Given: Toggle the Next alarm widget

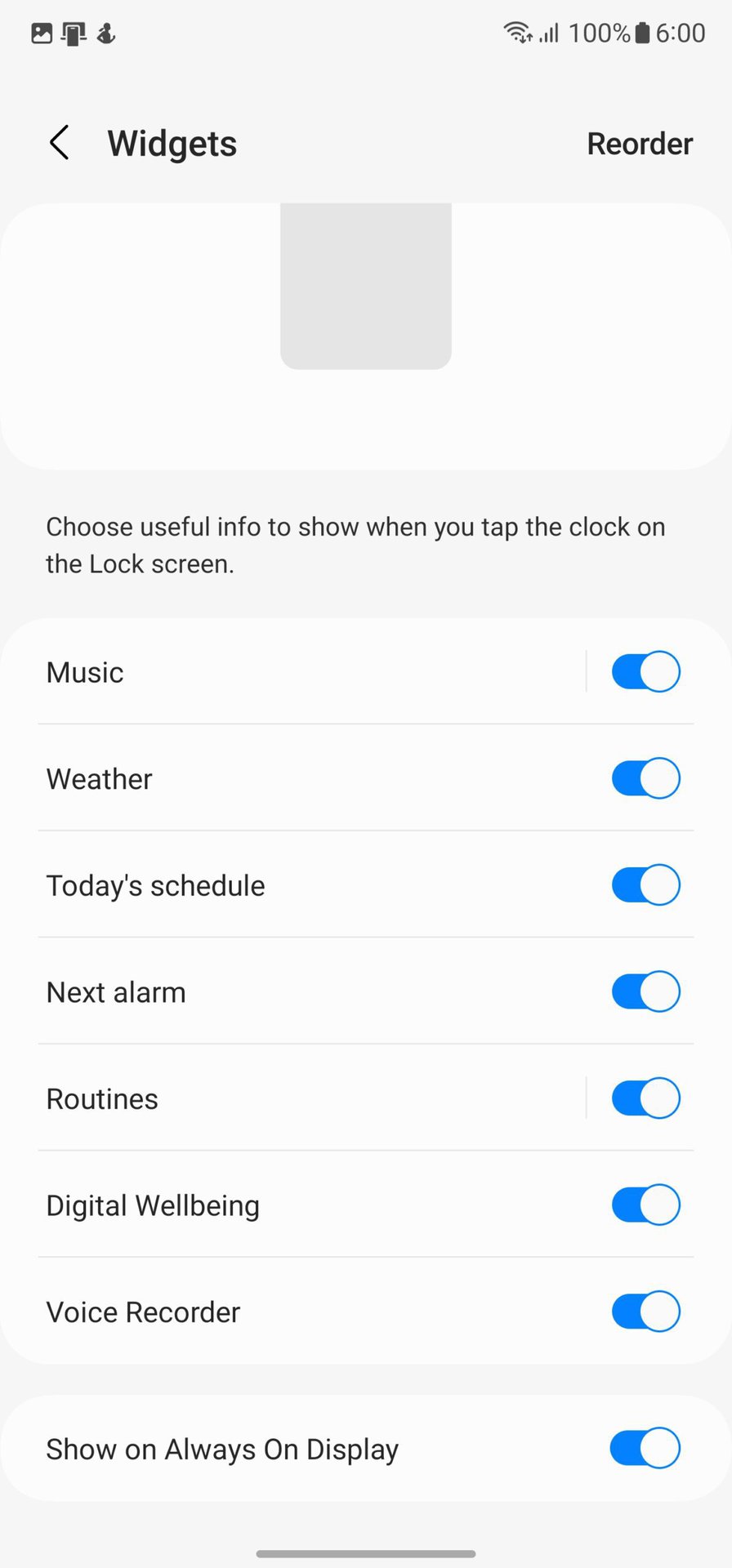Looking at the screenshot, I should pos(645,991).
